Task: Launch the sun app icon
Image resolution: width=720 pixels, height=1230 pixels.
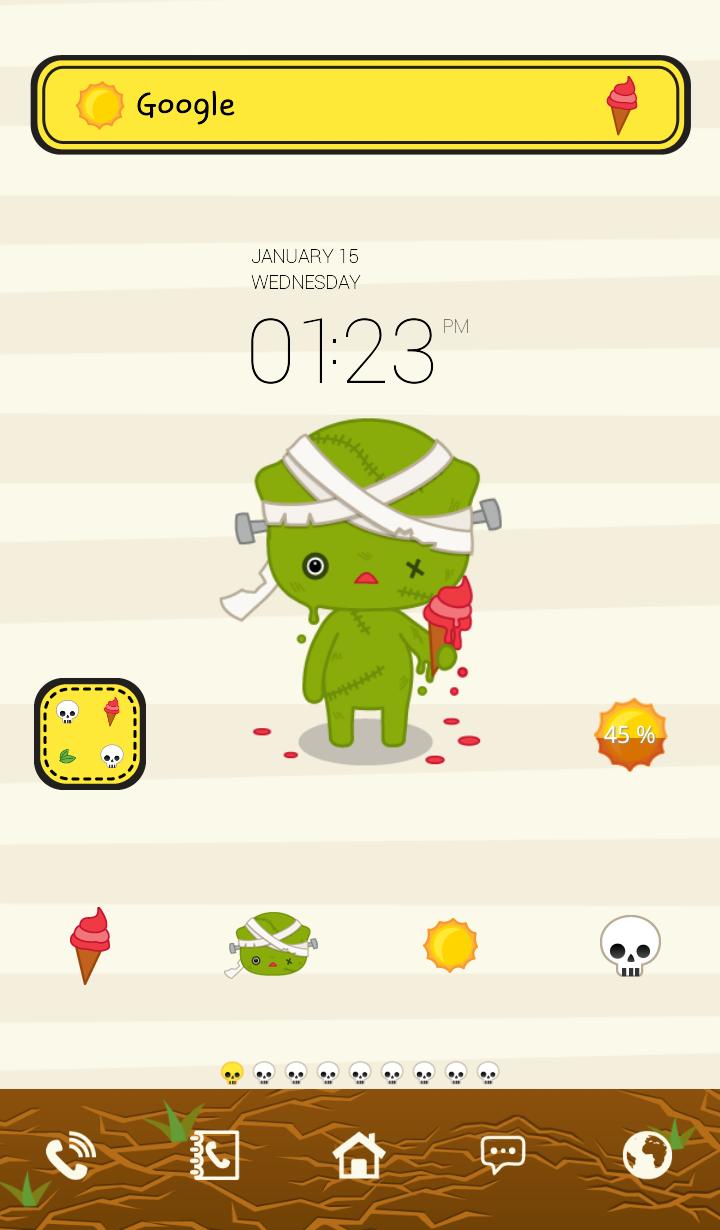Action: click(x=450, y=945)
